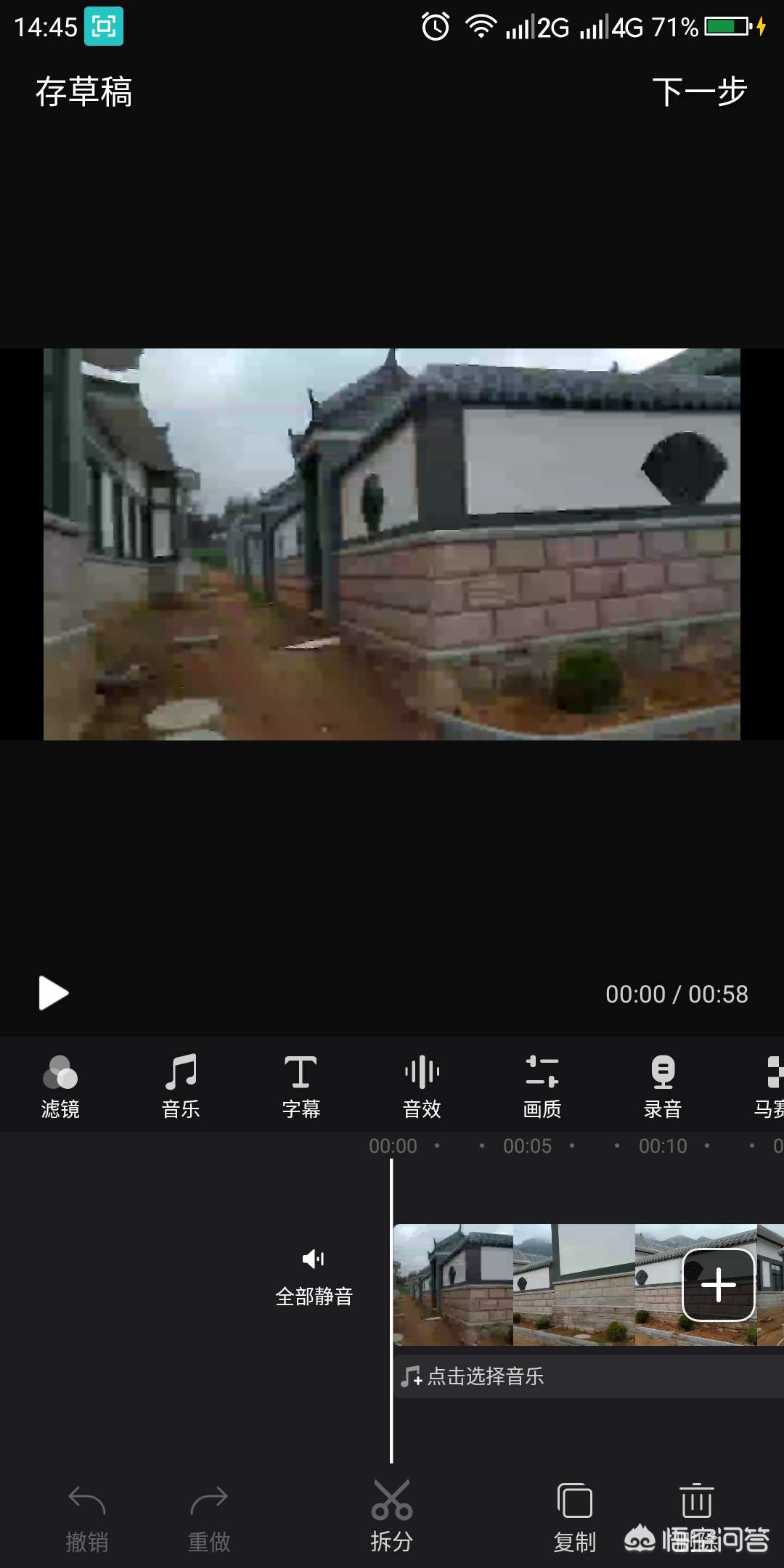This screenshot has width=784, height=1568.
Task: Duplicate the clip (复制)
Action: (x=575, y=1517)
